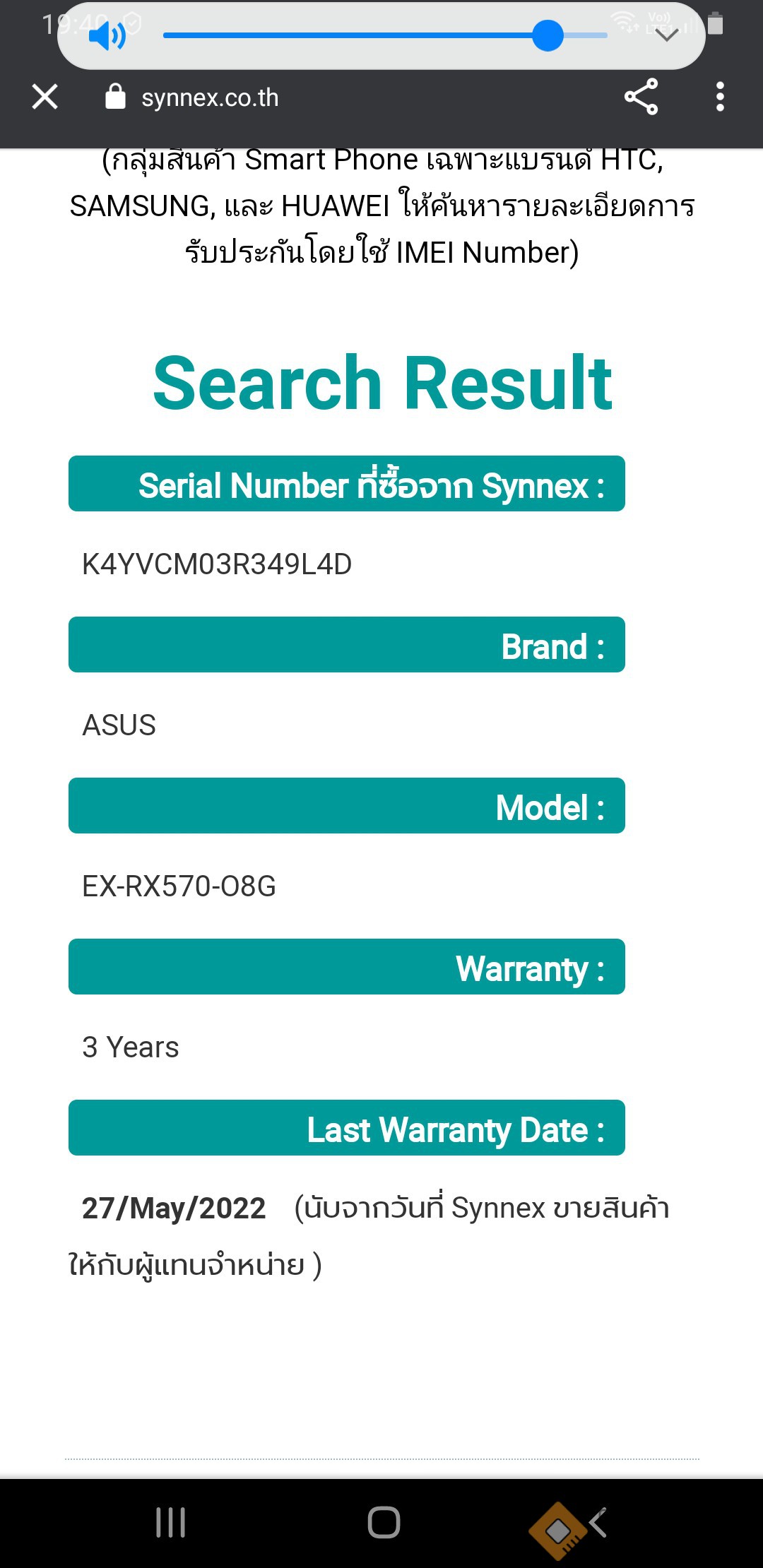Screen dimensions: 763x1568
Task: Go to the home screen
Action: pyautogui.click(x=384, y=1522)
